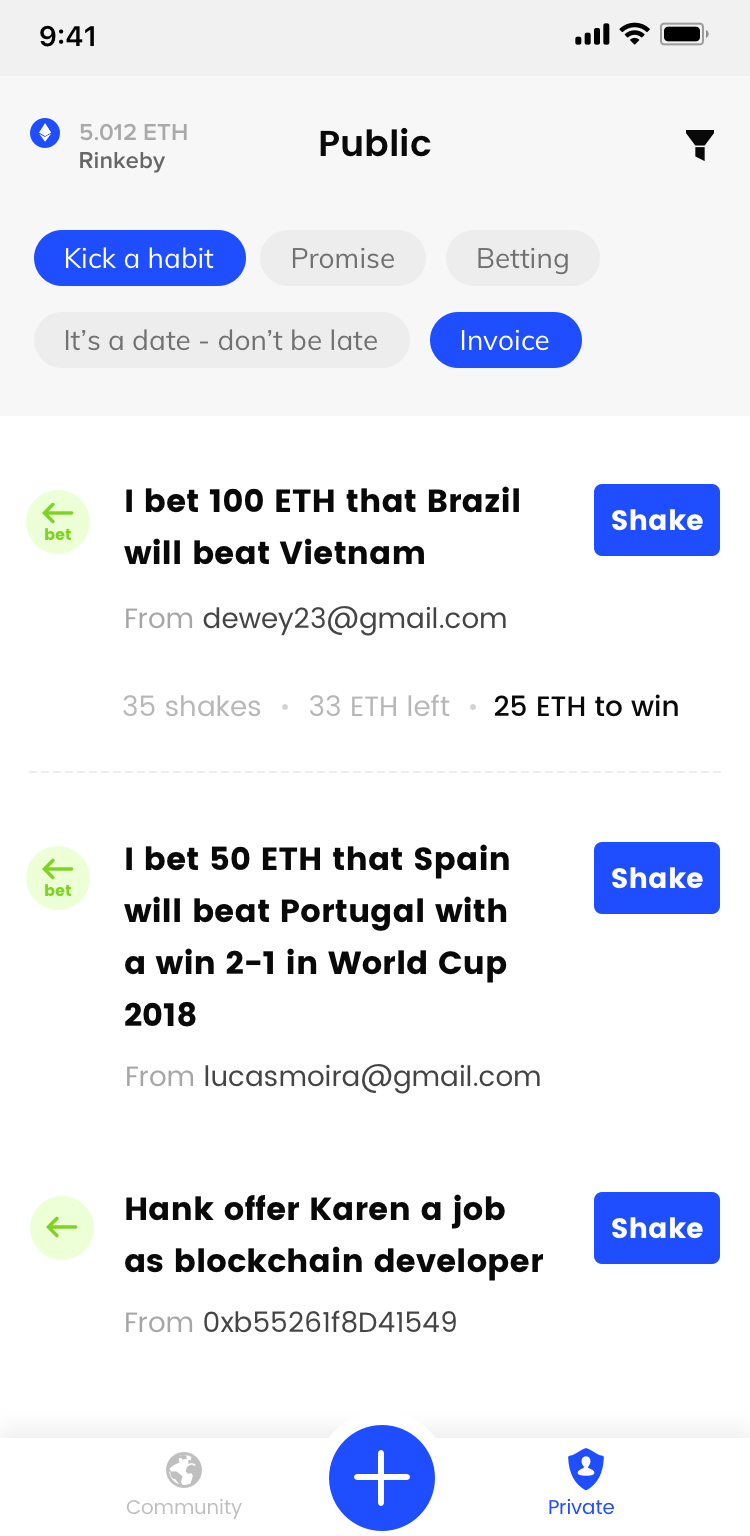Open the 5.012 ETH Rinkeby wallet
This screenshot has width=750, height=1536.
click(110, 146)
